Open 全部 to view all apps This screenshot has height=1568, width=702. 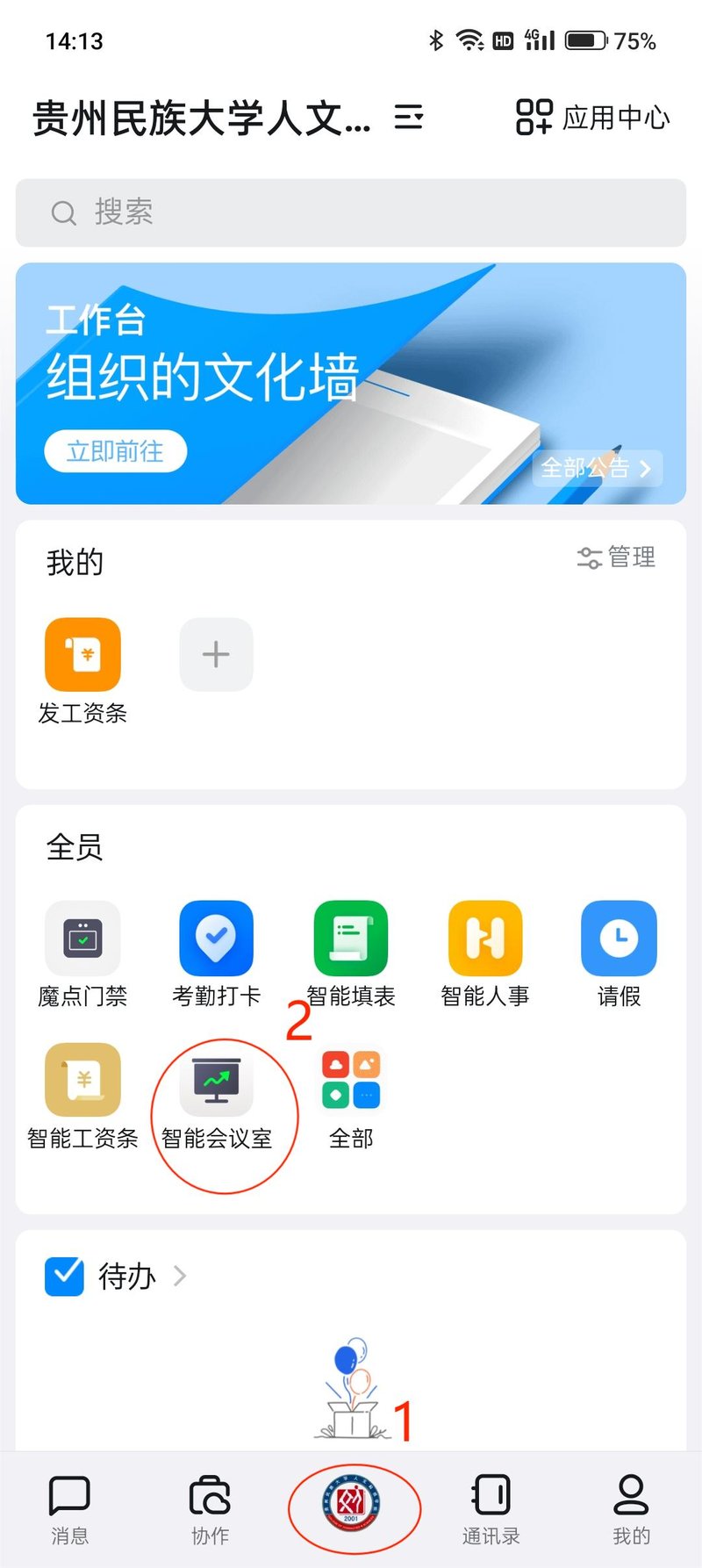(x=350, y=1080)
